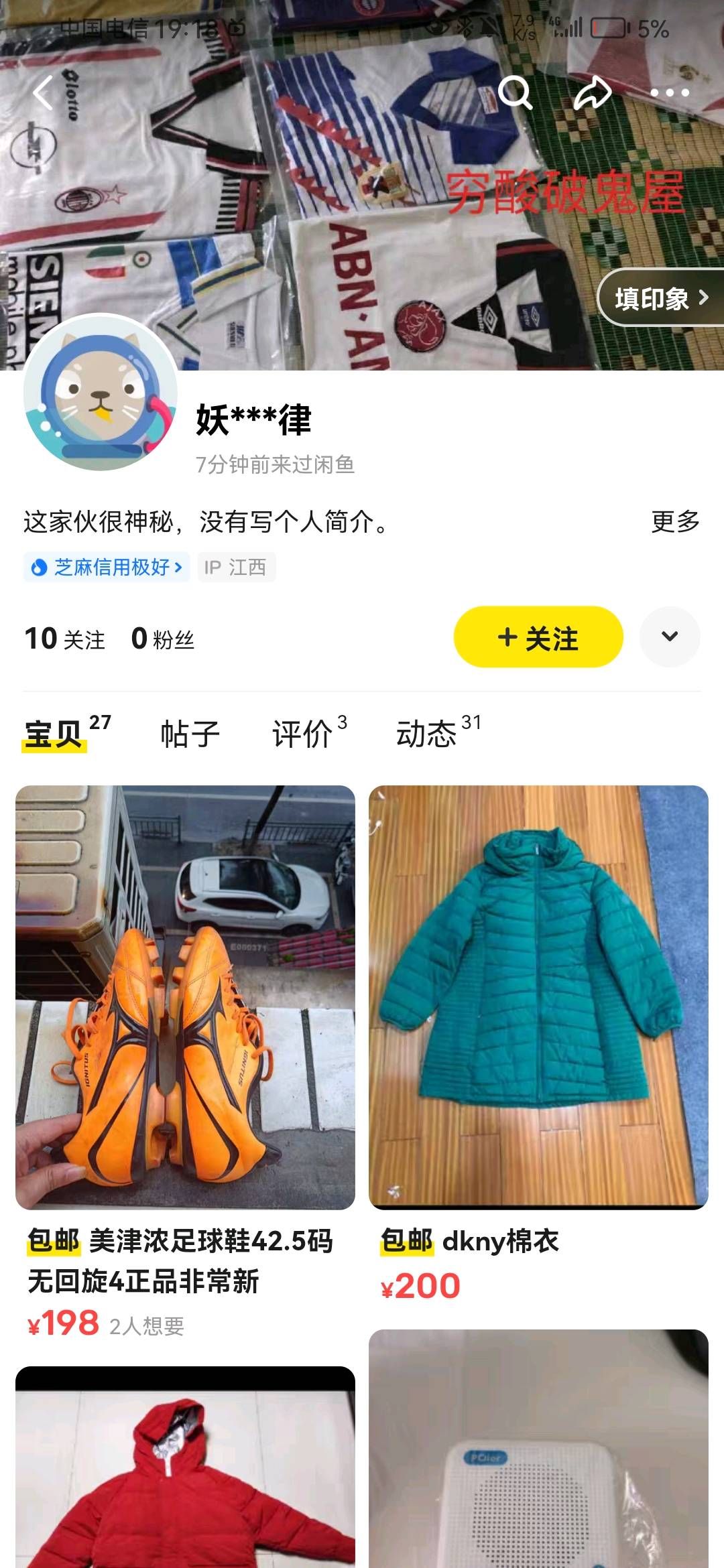724x1568 pixels.
Task: View the 0 粉丝 followers list
Action: click(x=162, y=639)
